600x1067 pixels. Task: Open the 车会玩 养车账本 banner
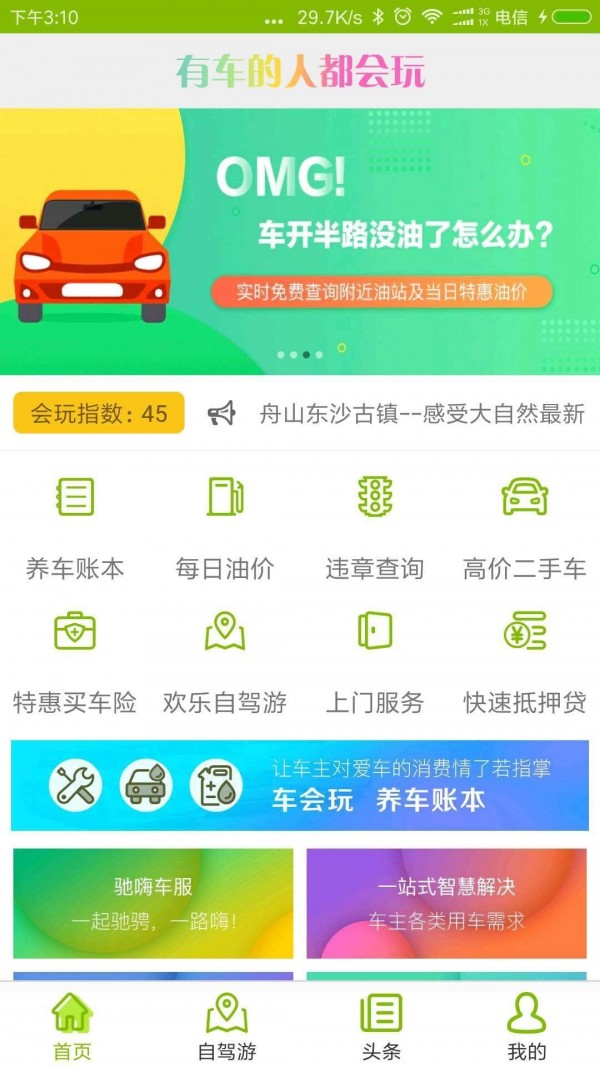(x=300, y=785)
